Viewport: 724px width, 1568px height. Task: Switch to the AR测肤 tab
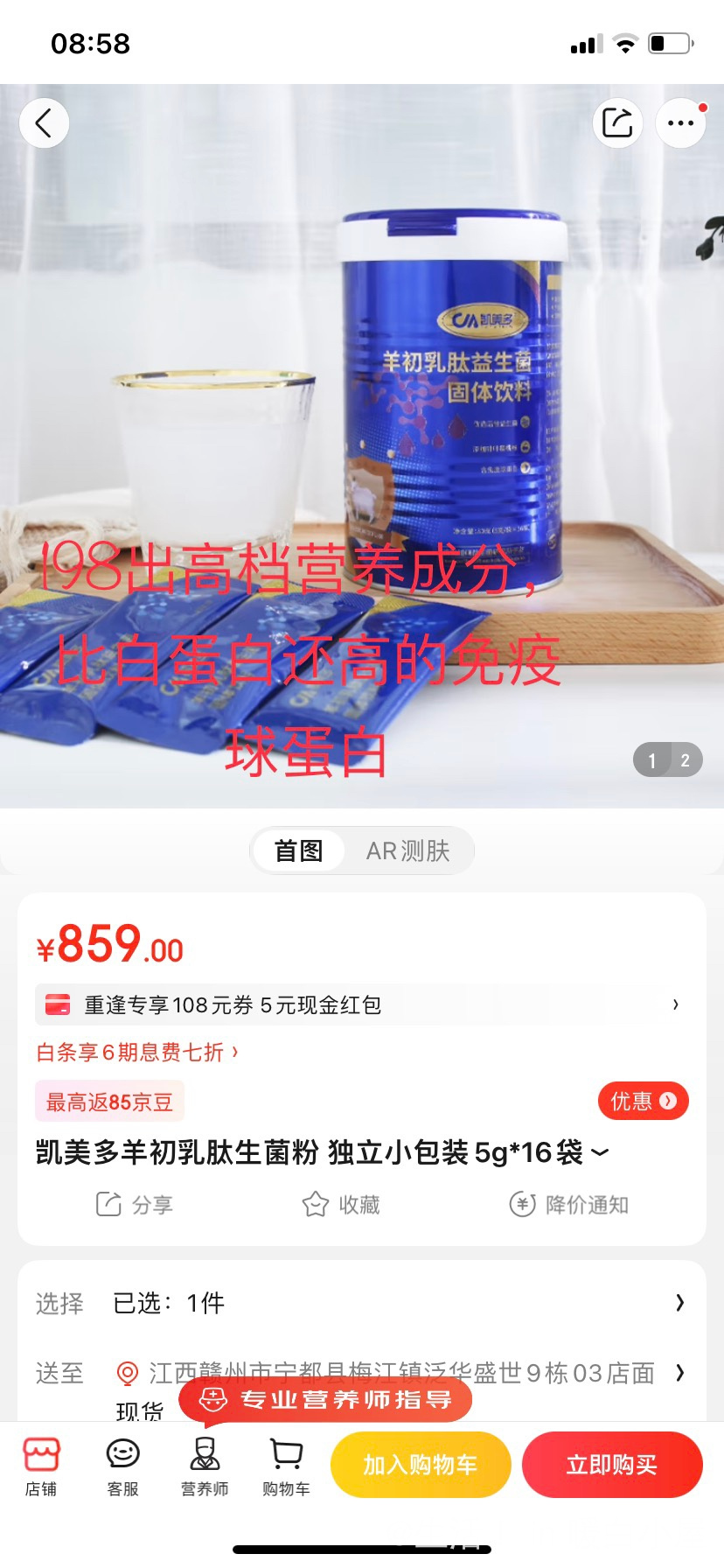tap(407, 850)
